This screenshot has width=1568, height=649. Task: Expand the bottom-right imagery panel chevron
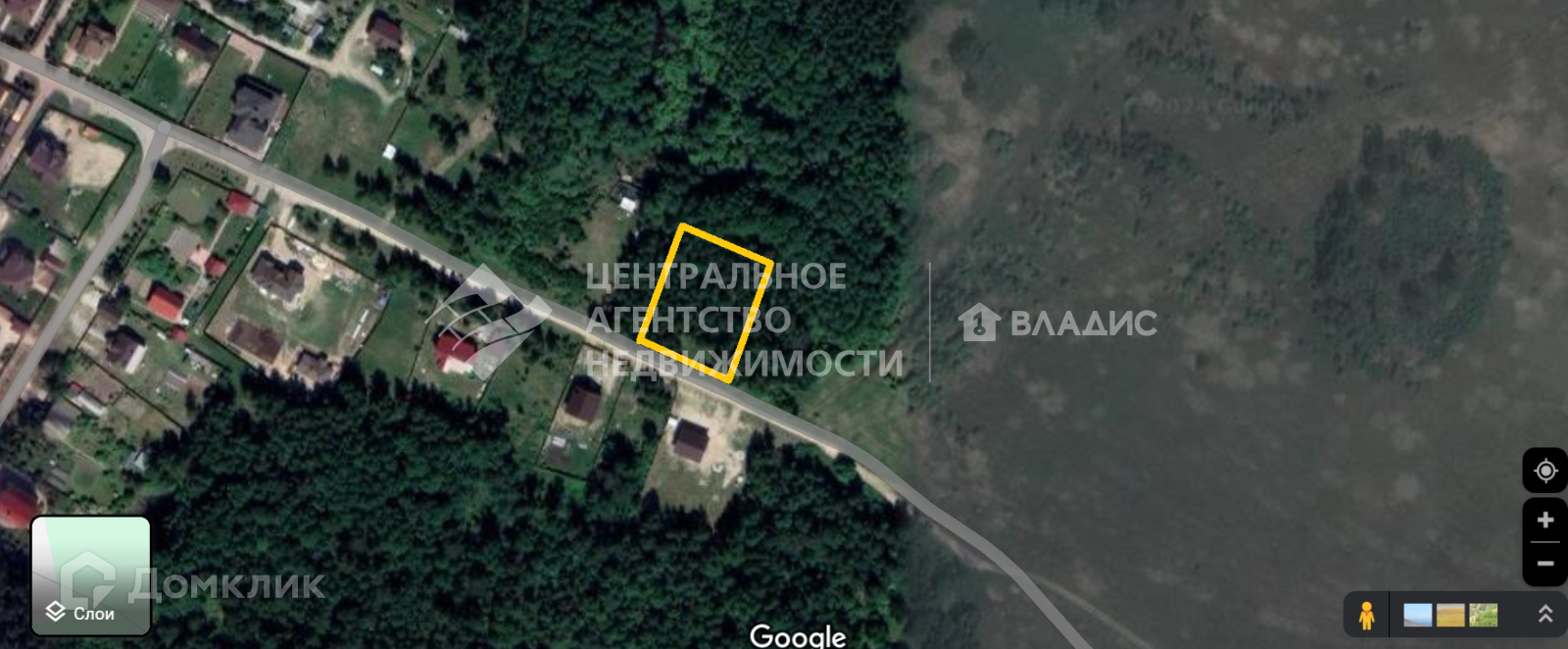[x=1545, y=615]
